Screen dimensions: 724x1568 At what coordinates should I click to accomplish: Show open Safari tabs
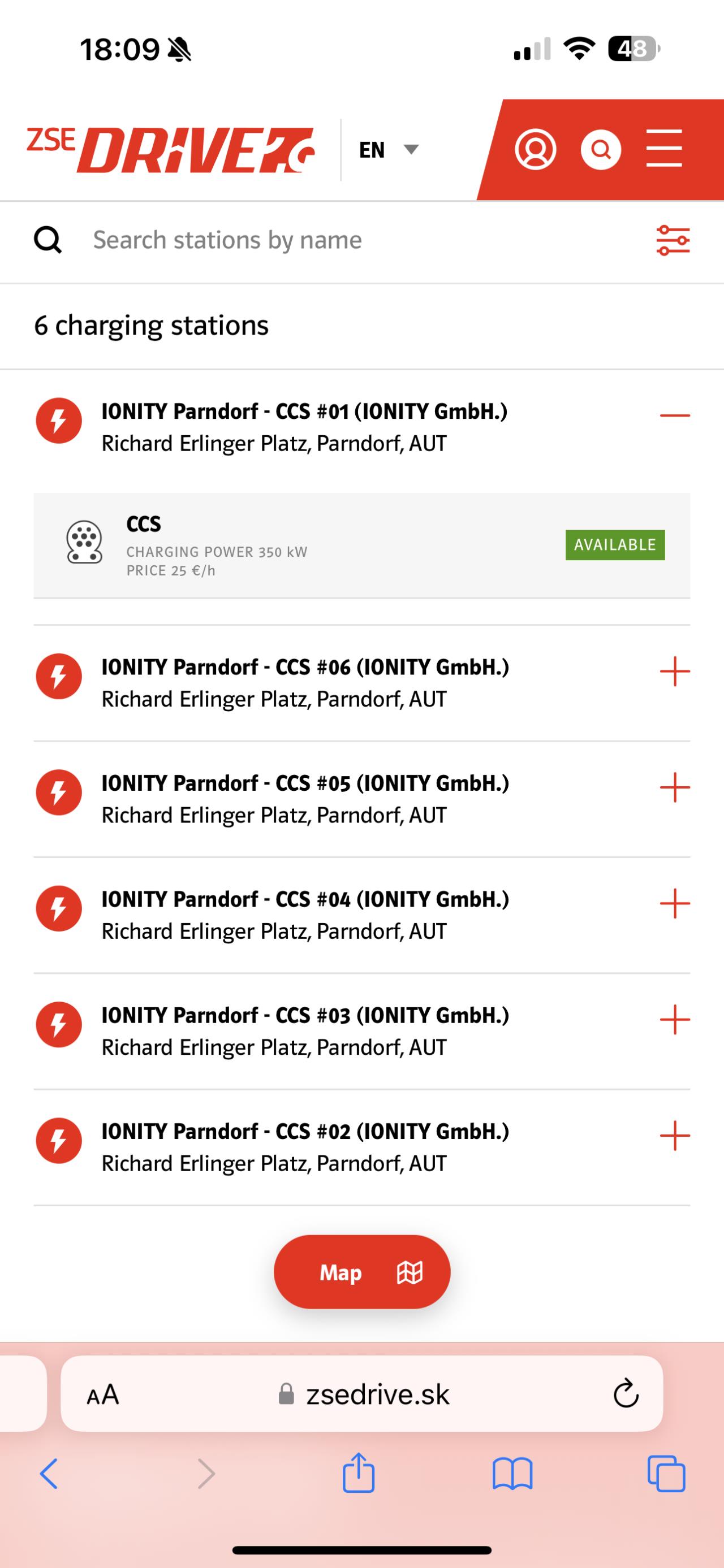[x=666, y=1474]
